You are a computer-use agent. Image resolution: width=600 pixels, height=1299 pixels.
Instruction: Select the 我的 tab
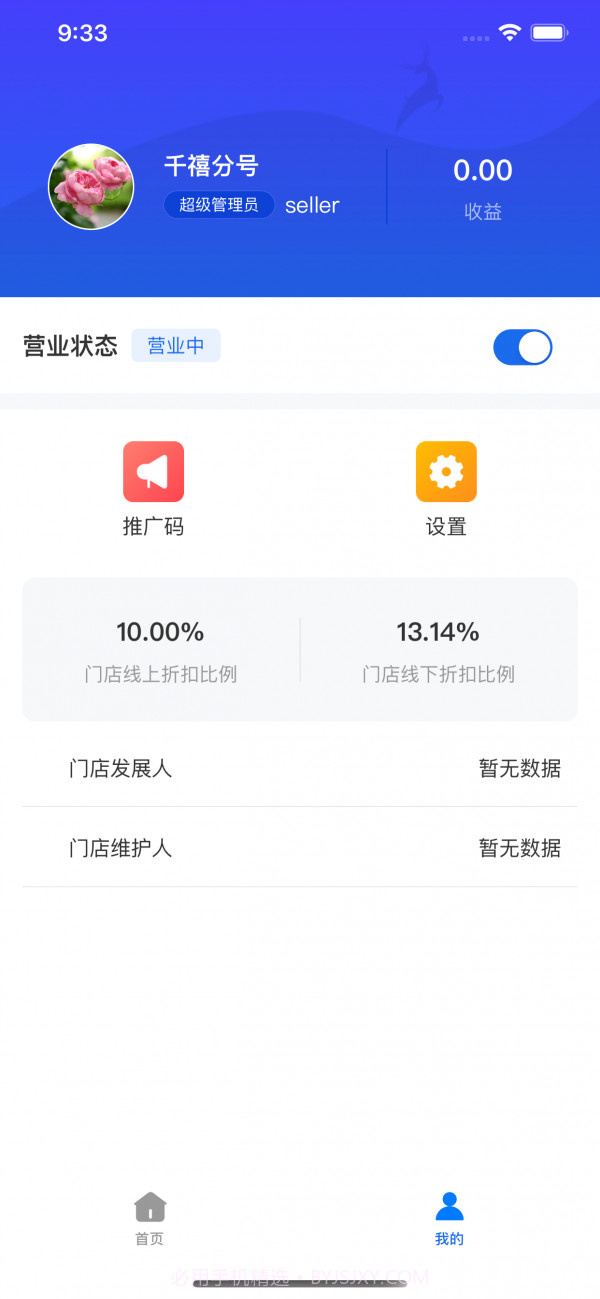click(x=449, y=1218)
